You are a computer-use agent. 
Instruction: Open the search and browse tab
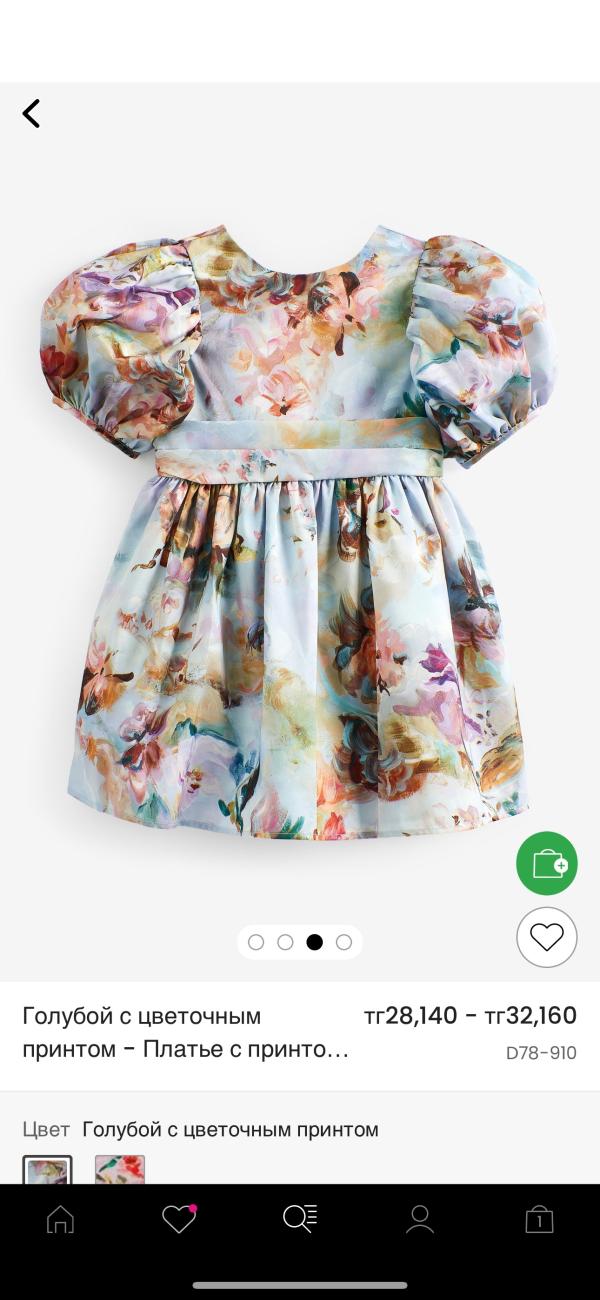coord(300,1219)
